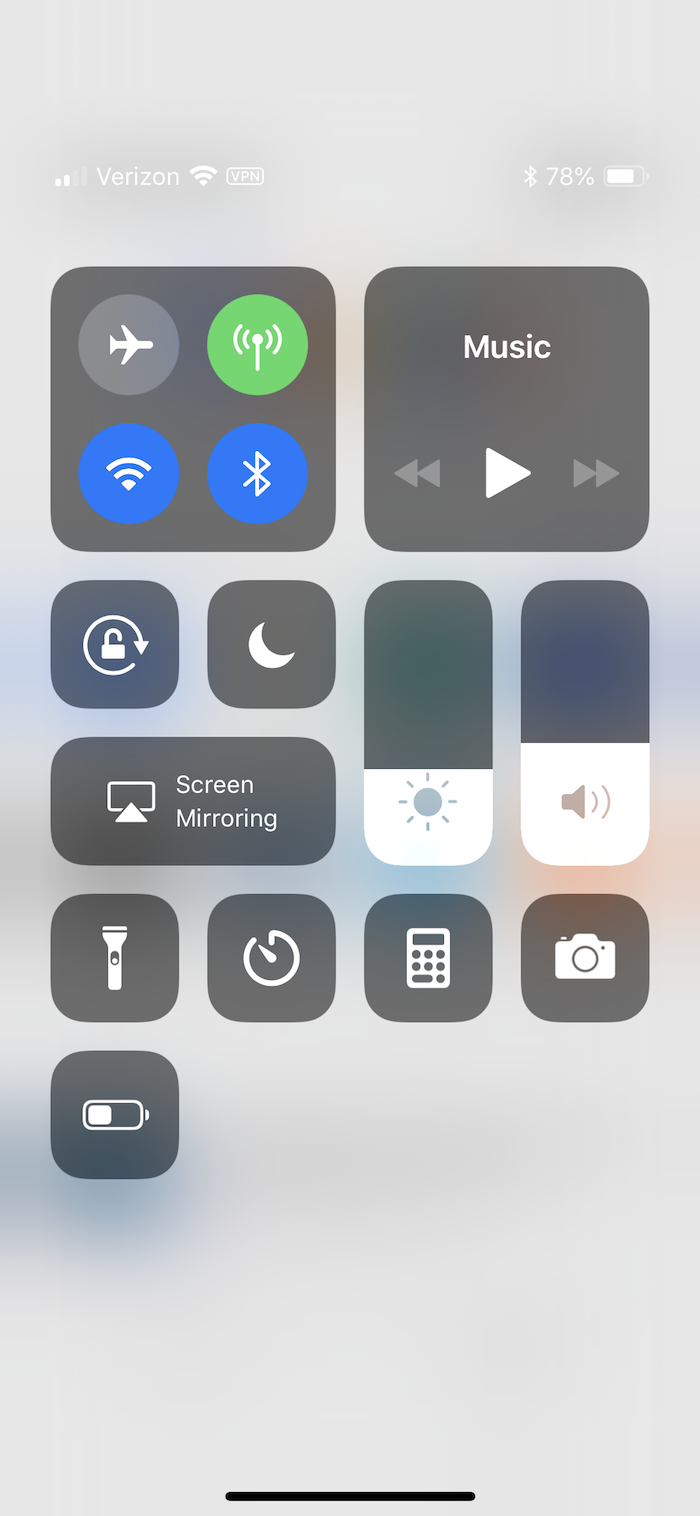
Task: Disable Wi-Fi
Action: (129, 474)
